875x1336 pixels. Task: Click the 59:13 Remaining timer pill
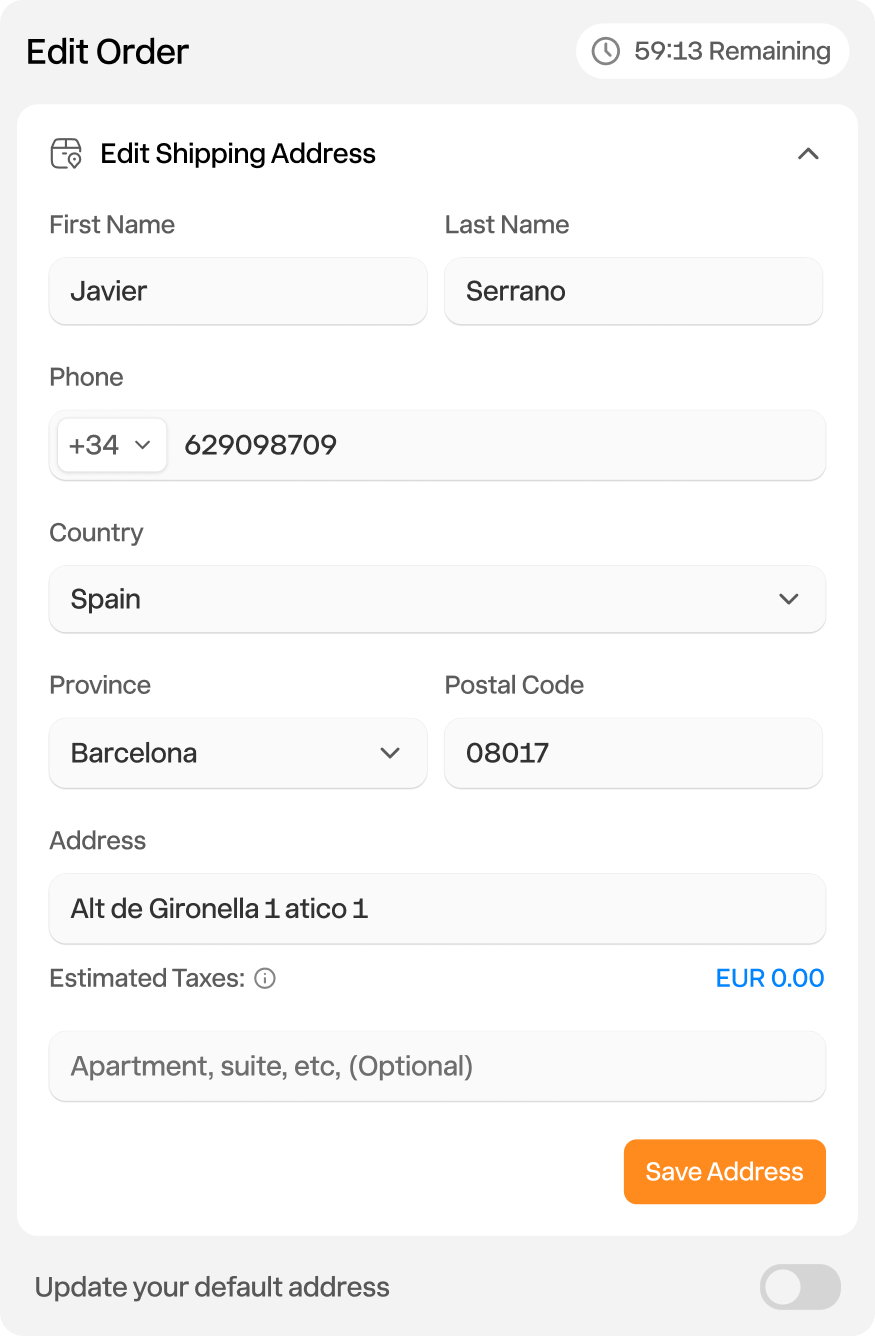point(712,51)
